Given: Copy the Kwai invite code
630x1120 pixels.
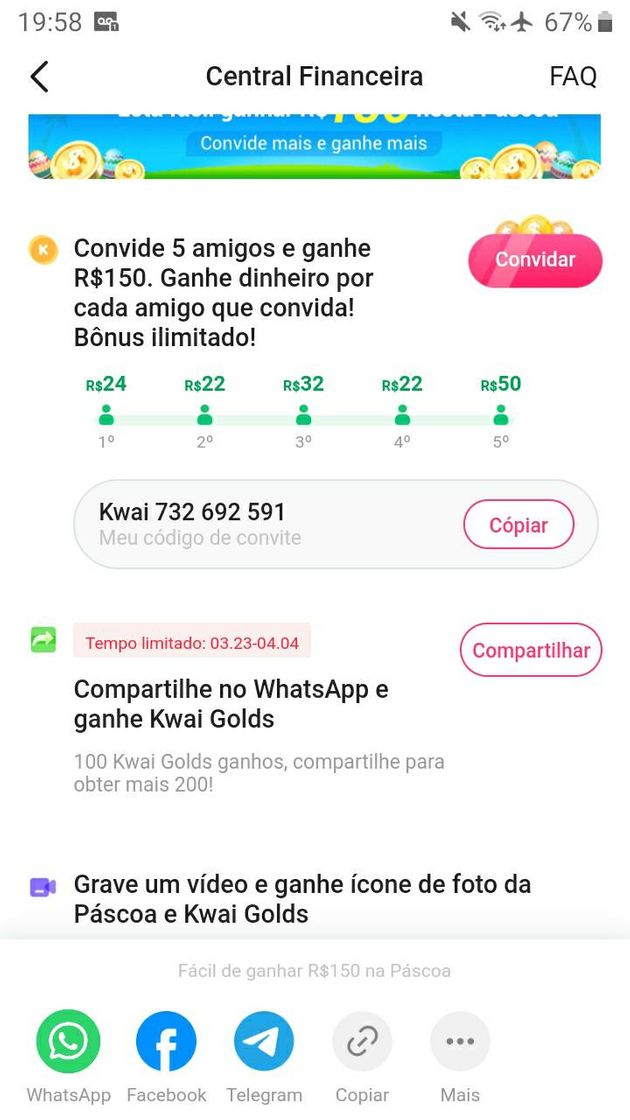Looking at the screenshot, I should point(518,525).
